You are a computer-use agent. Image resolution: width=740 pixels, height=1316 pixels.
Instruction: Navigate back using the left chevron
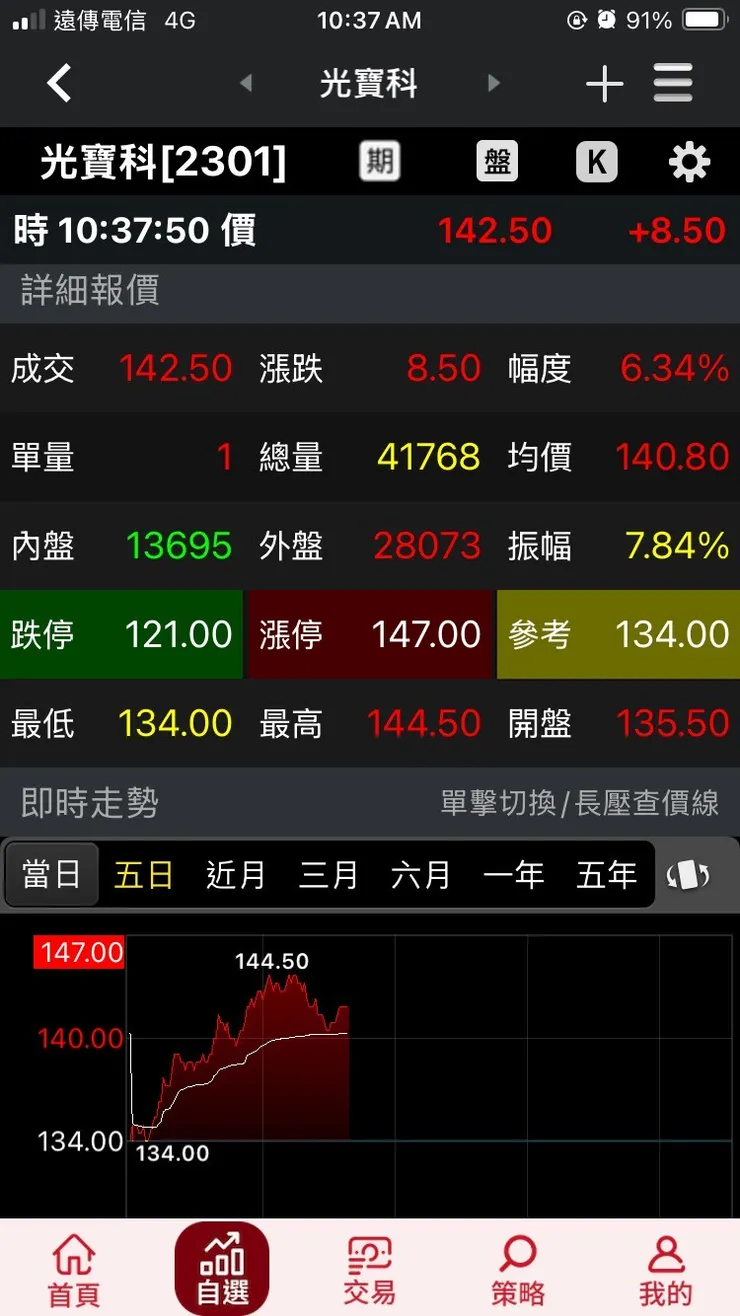pos(59,83)
